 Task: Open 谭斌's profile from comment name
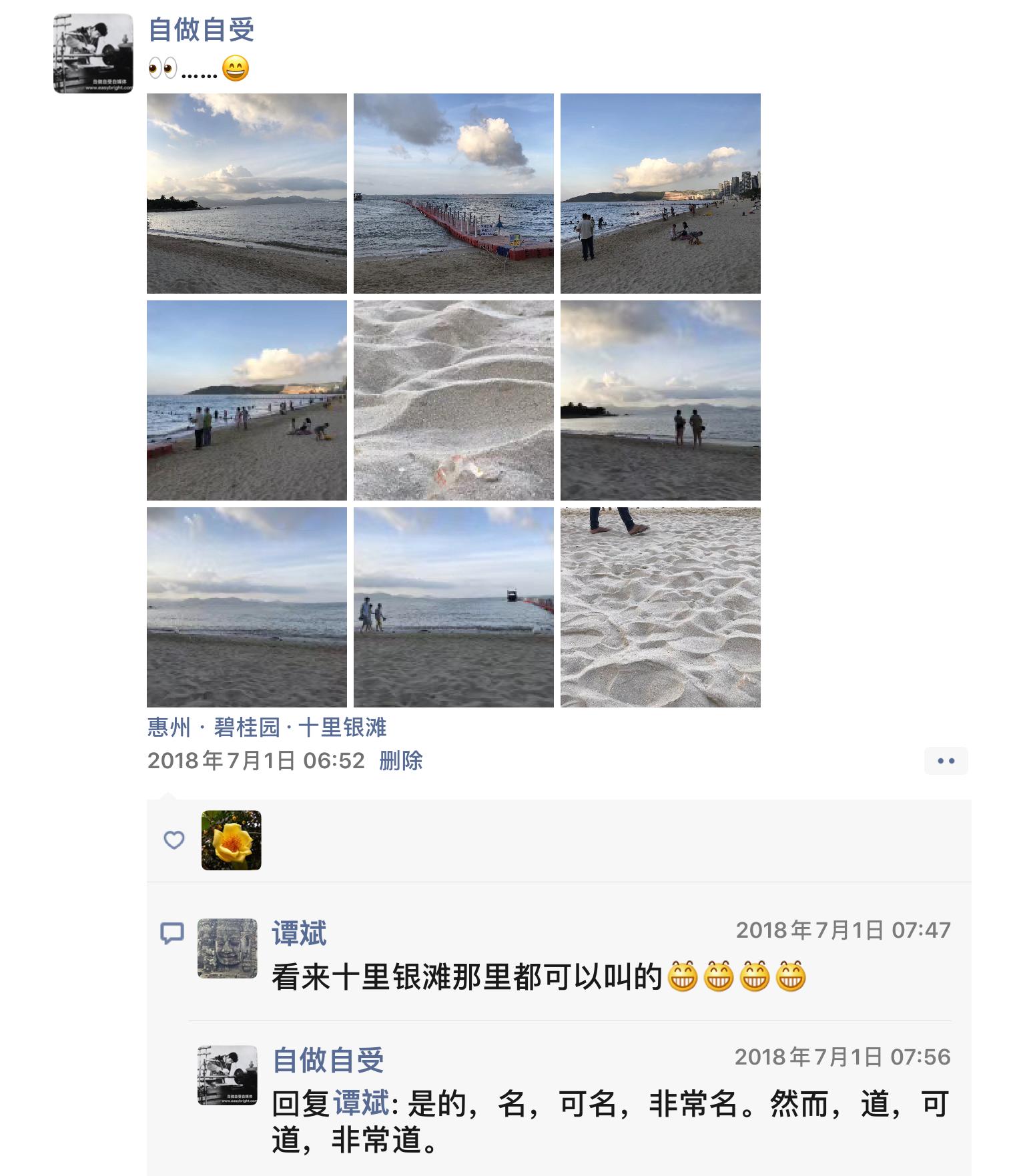pos(299,932)
